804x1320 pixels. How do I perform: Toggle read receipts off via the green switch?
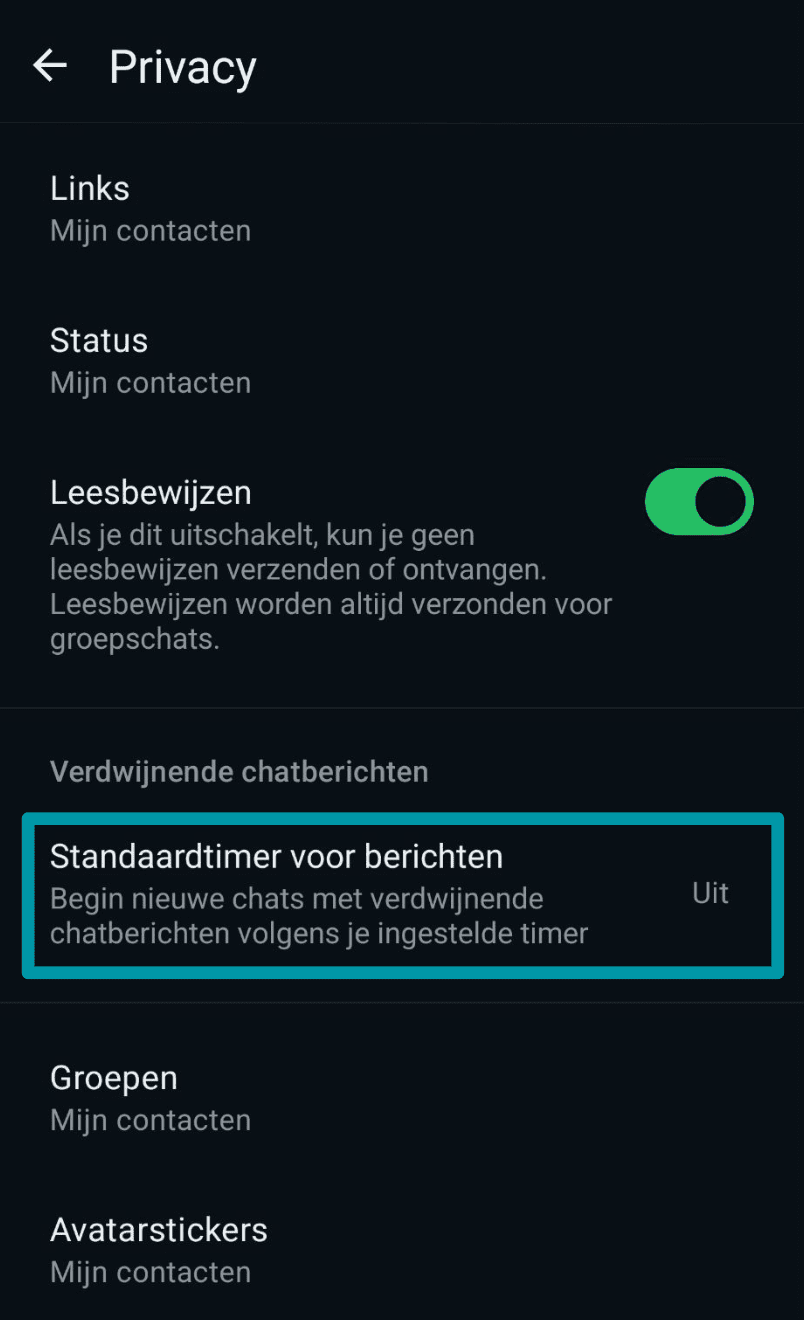(x=699, y=501)
